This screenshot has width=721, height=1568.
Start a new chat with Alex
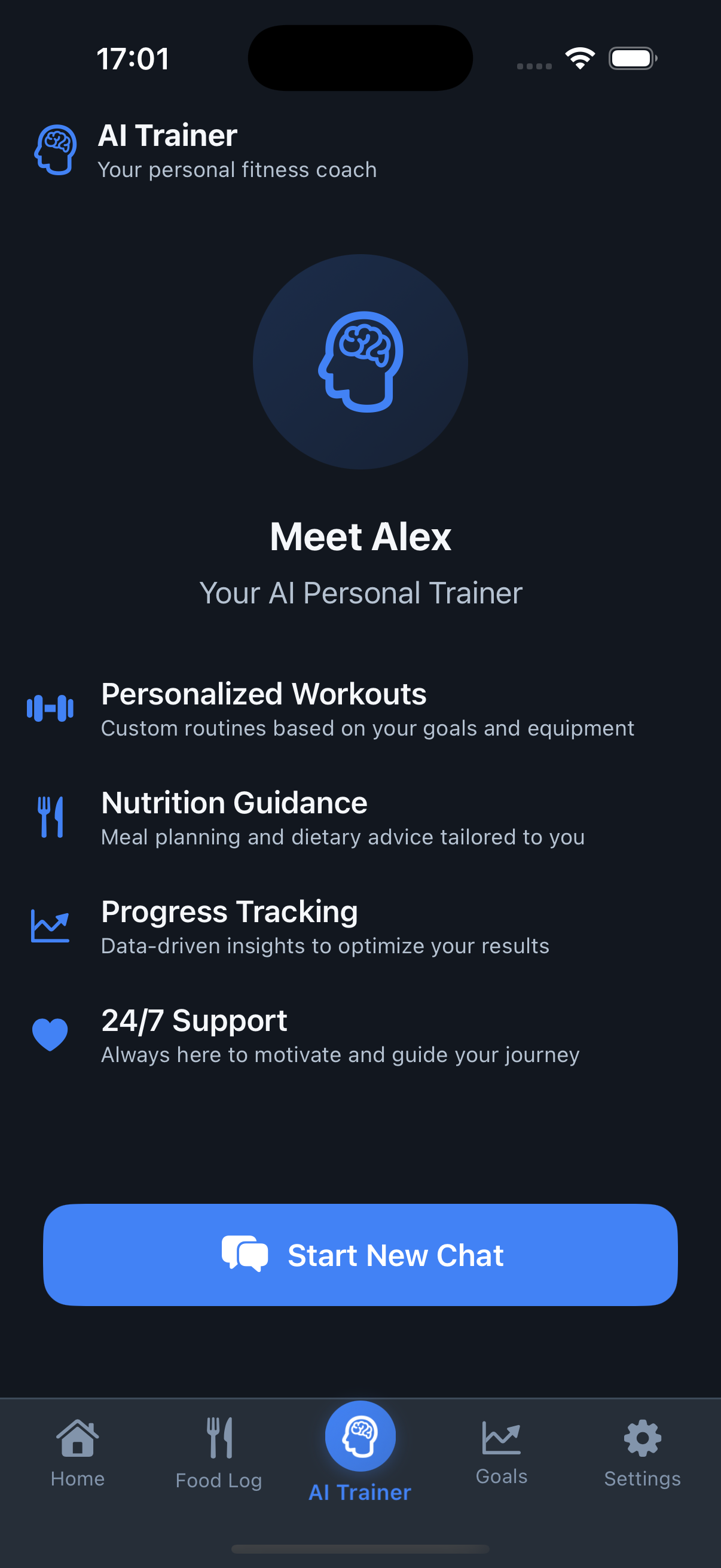click(x=360, y=1255)
